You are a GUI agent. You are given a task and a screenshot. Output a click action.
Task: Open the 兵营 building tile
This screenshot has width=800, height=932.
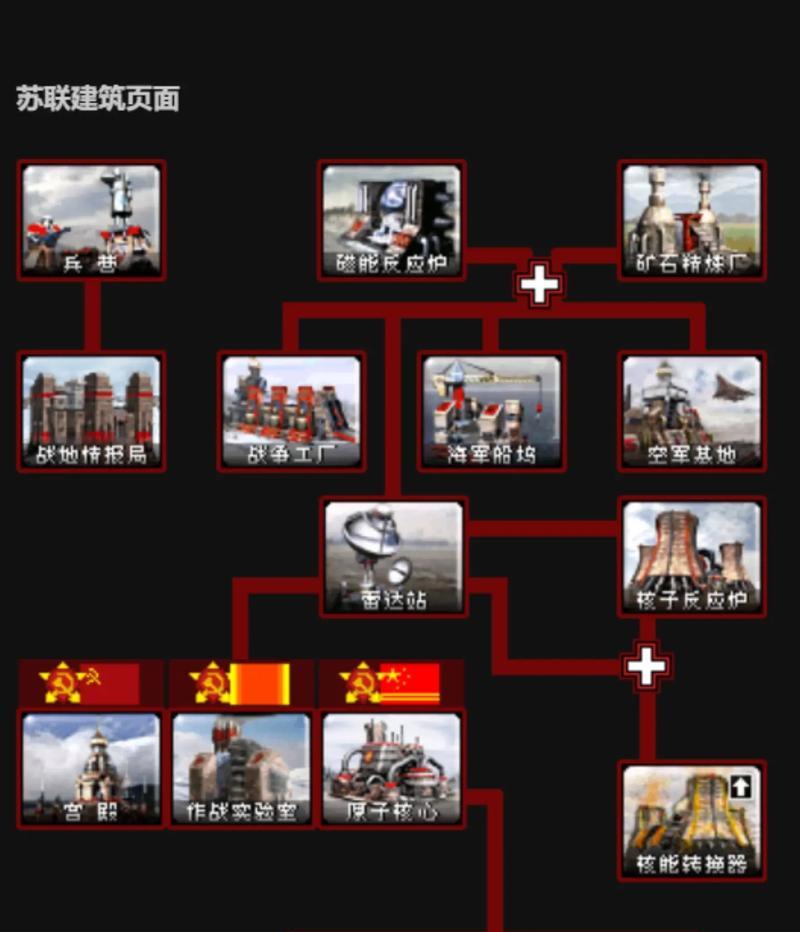[x=91, y=219]
